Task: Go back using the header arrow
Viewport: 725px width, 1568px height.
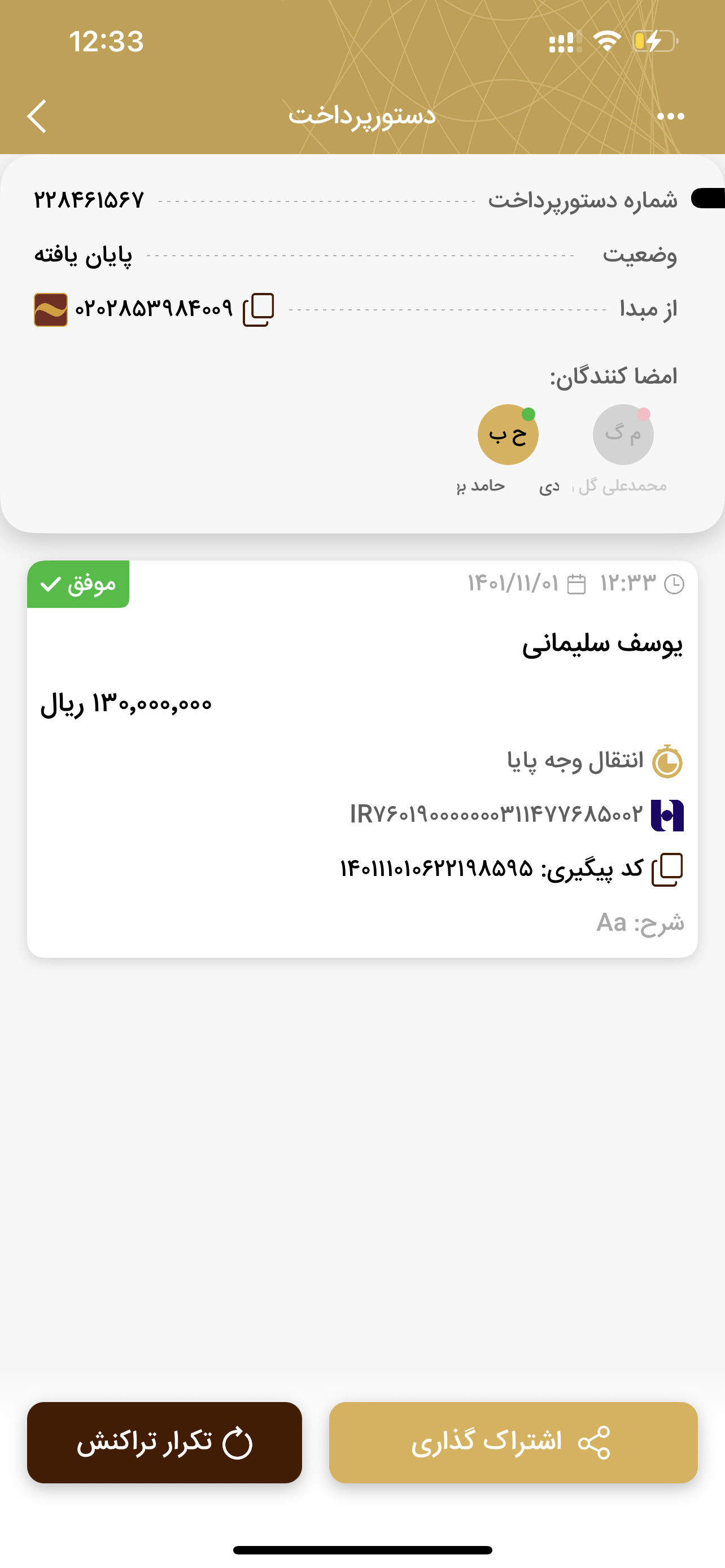Action: (37, 116)
